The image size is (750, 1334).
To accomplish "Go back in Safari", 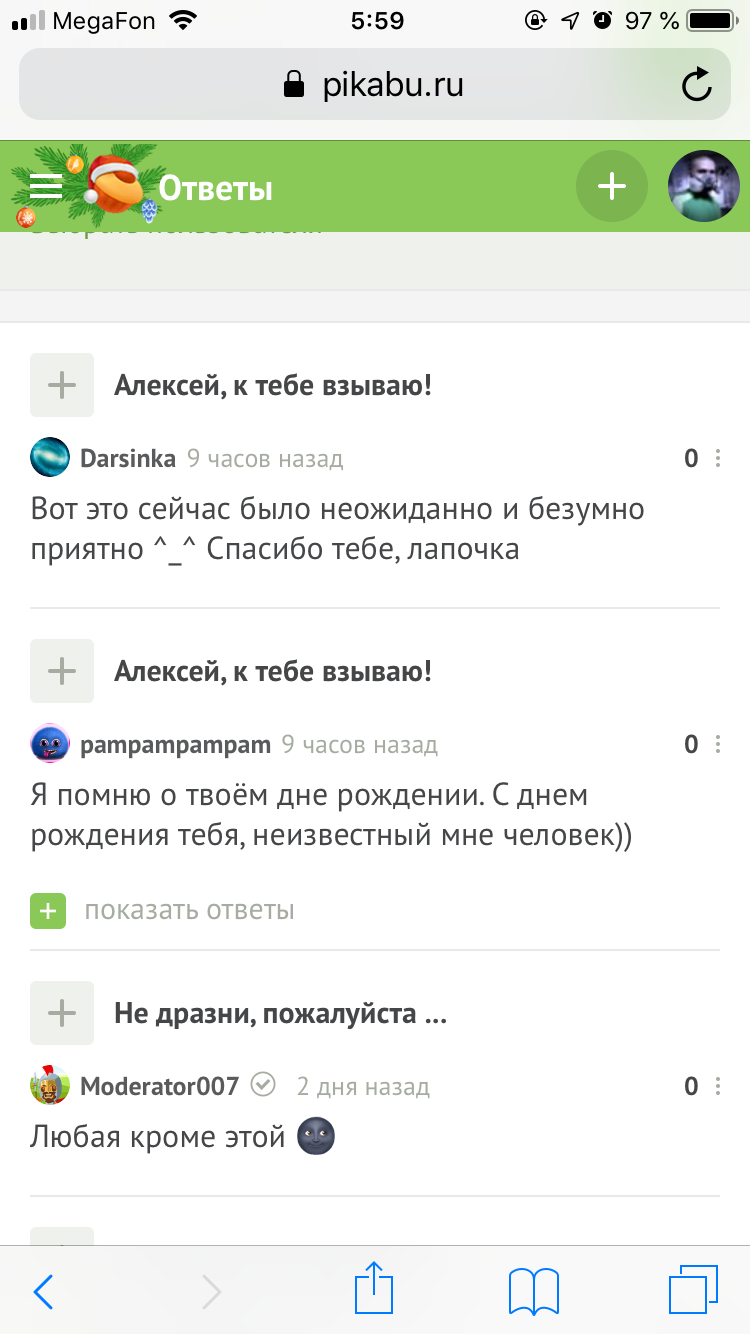I will point(43,1292).
